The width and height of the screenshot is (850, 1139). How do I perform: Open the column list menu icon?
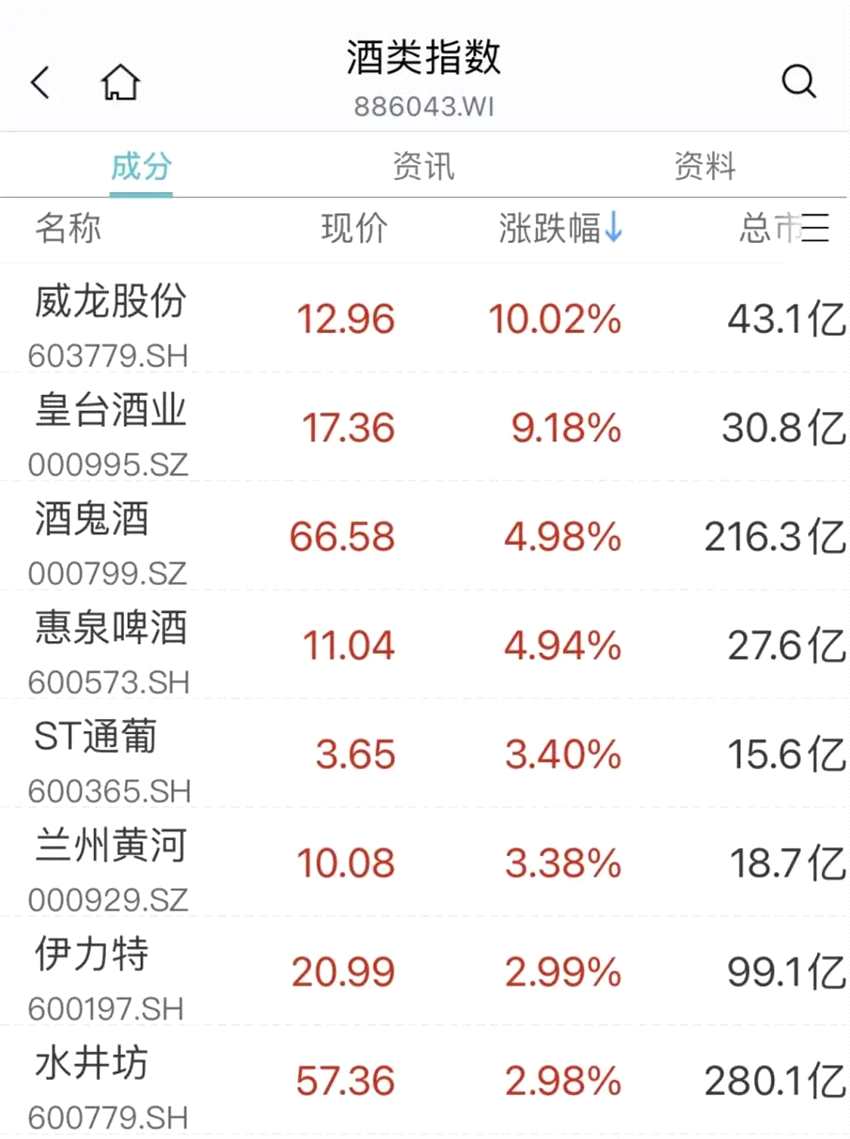click(x=816, y=229)
